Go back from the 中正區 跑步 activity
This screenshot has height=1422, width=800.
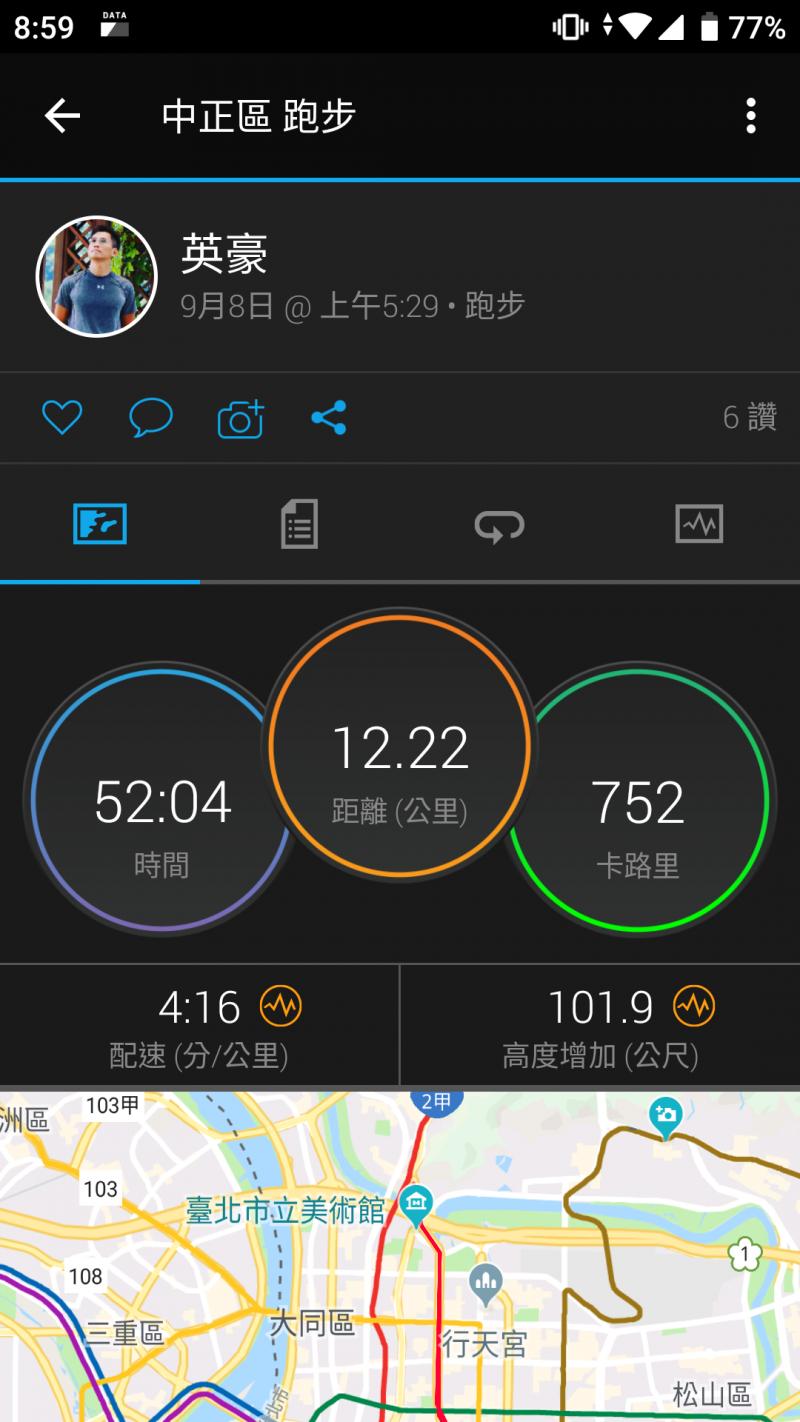62,117
